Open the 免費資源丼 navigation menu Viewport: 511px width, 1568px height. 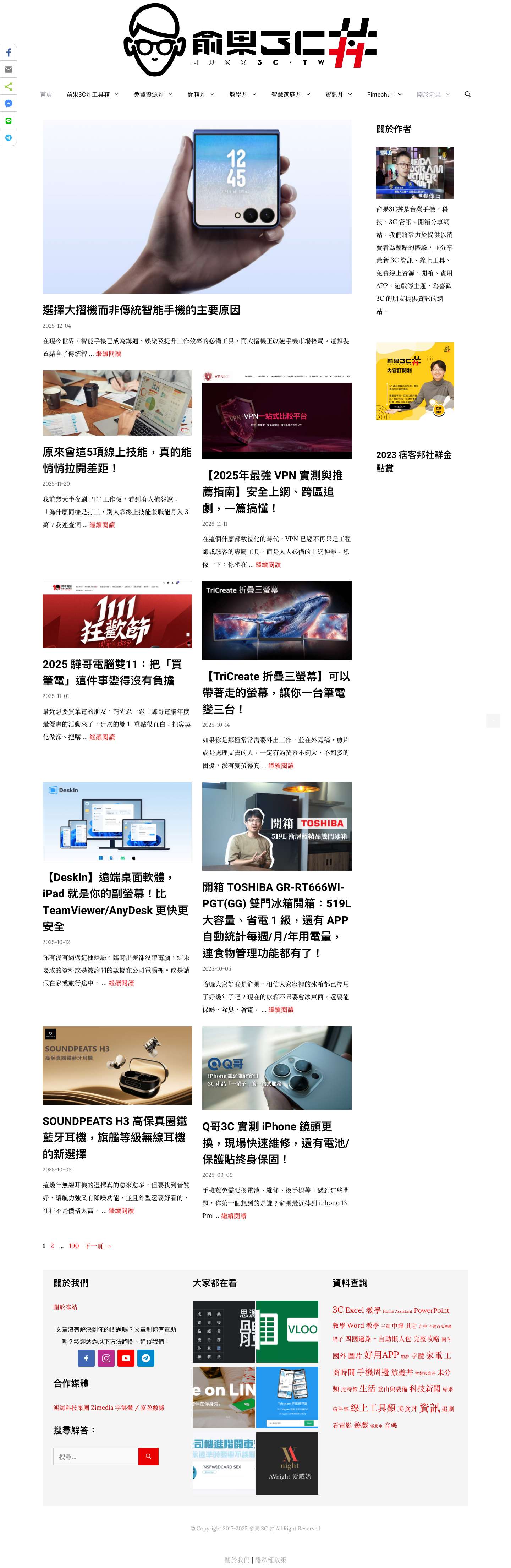point(153,94)
